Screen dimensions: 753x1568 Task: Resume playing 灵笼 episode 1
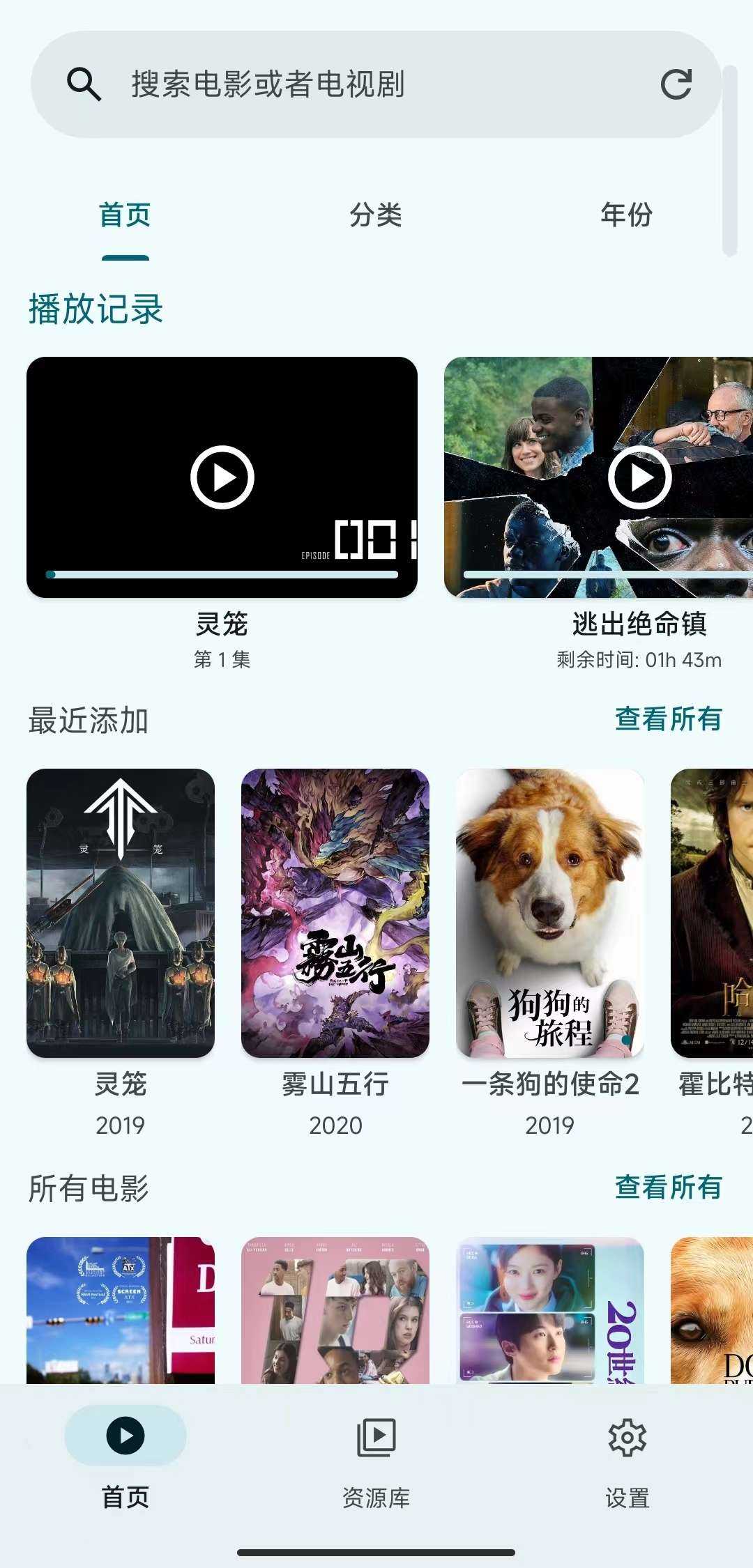[222, 477]
